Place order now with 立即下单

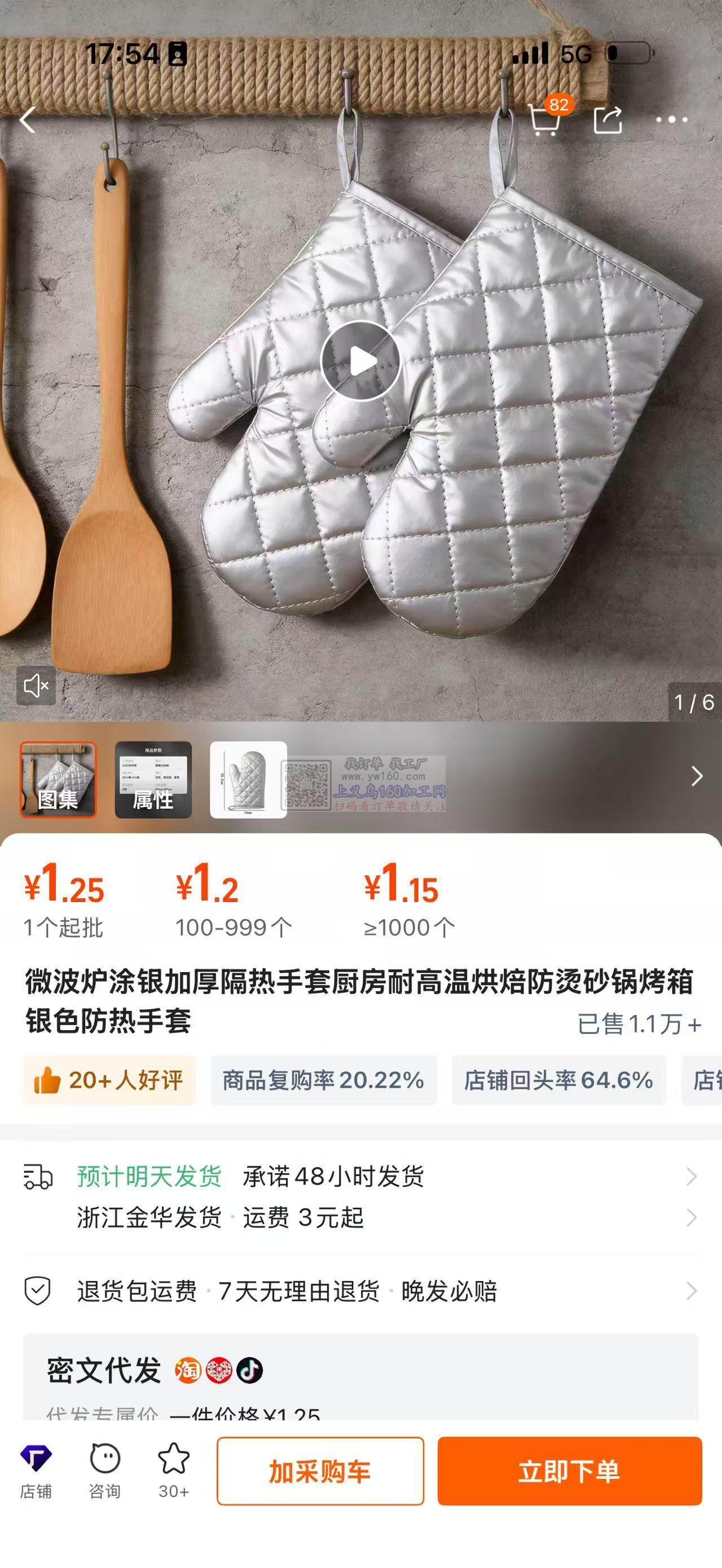coord(569,1471)
